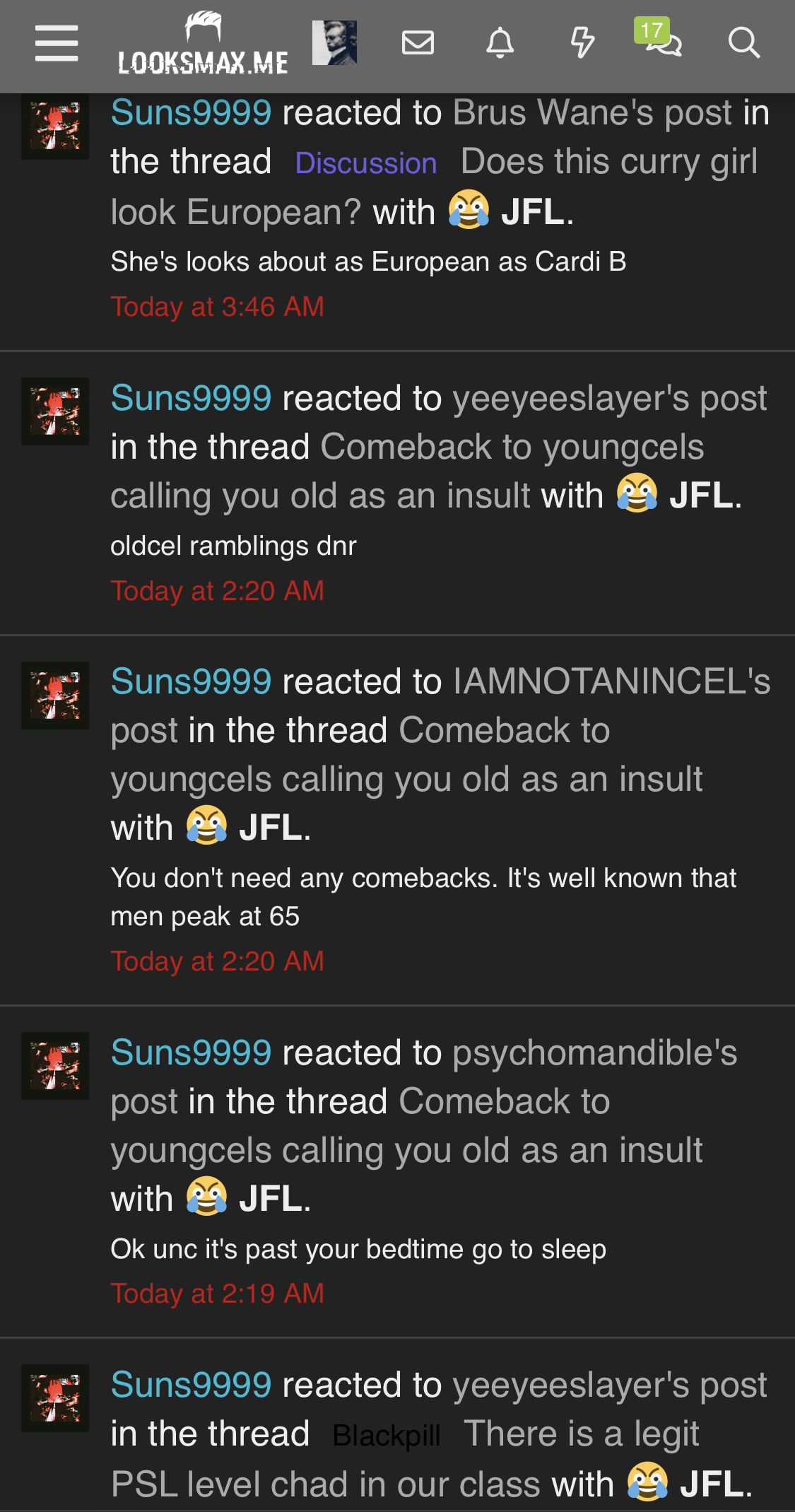Select the Blackpill thread prefix
This screenshot has width=795, height=1512.
(386, 1436)
